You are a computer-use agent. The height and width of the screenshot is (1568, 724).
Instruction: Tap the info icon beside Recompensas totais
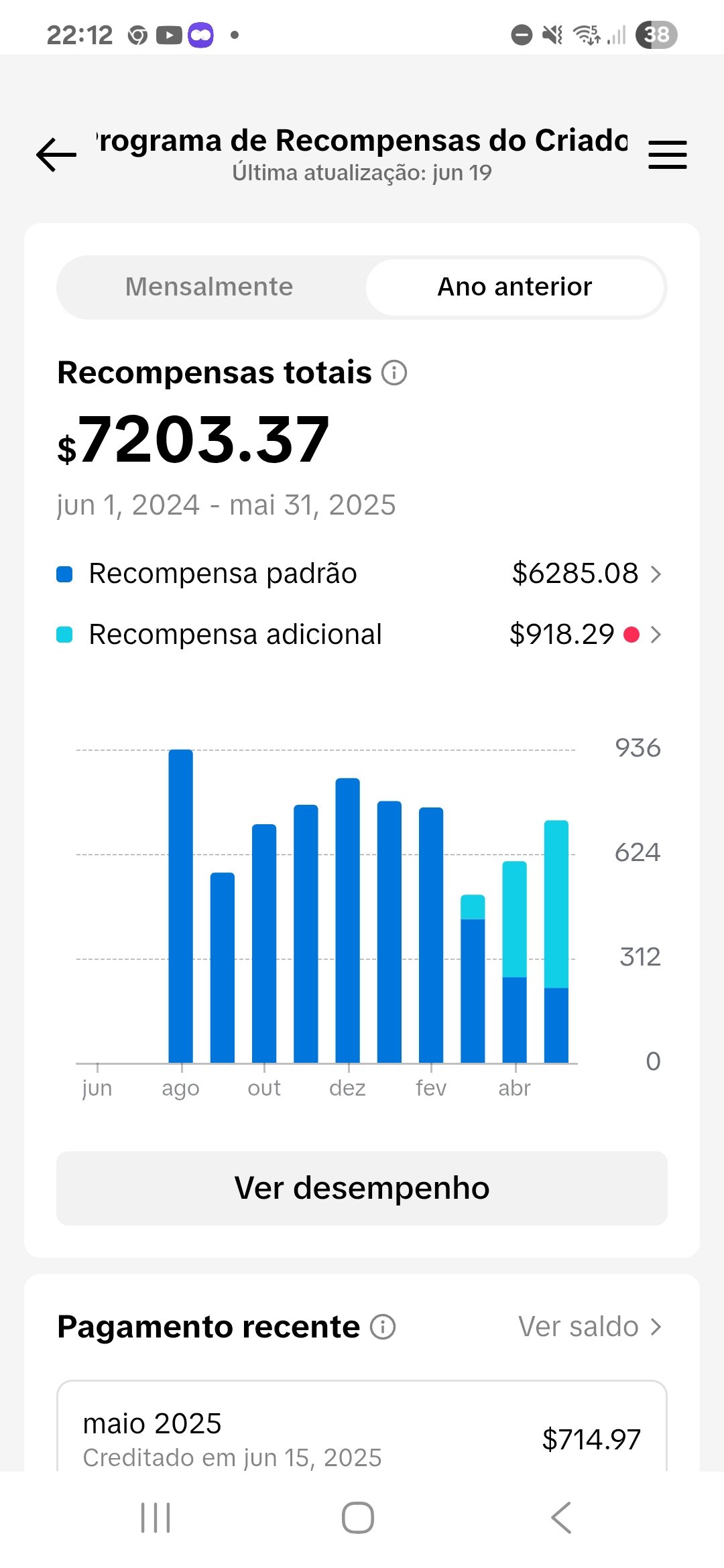coord(394,373)
